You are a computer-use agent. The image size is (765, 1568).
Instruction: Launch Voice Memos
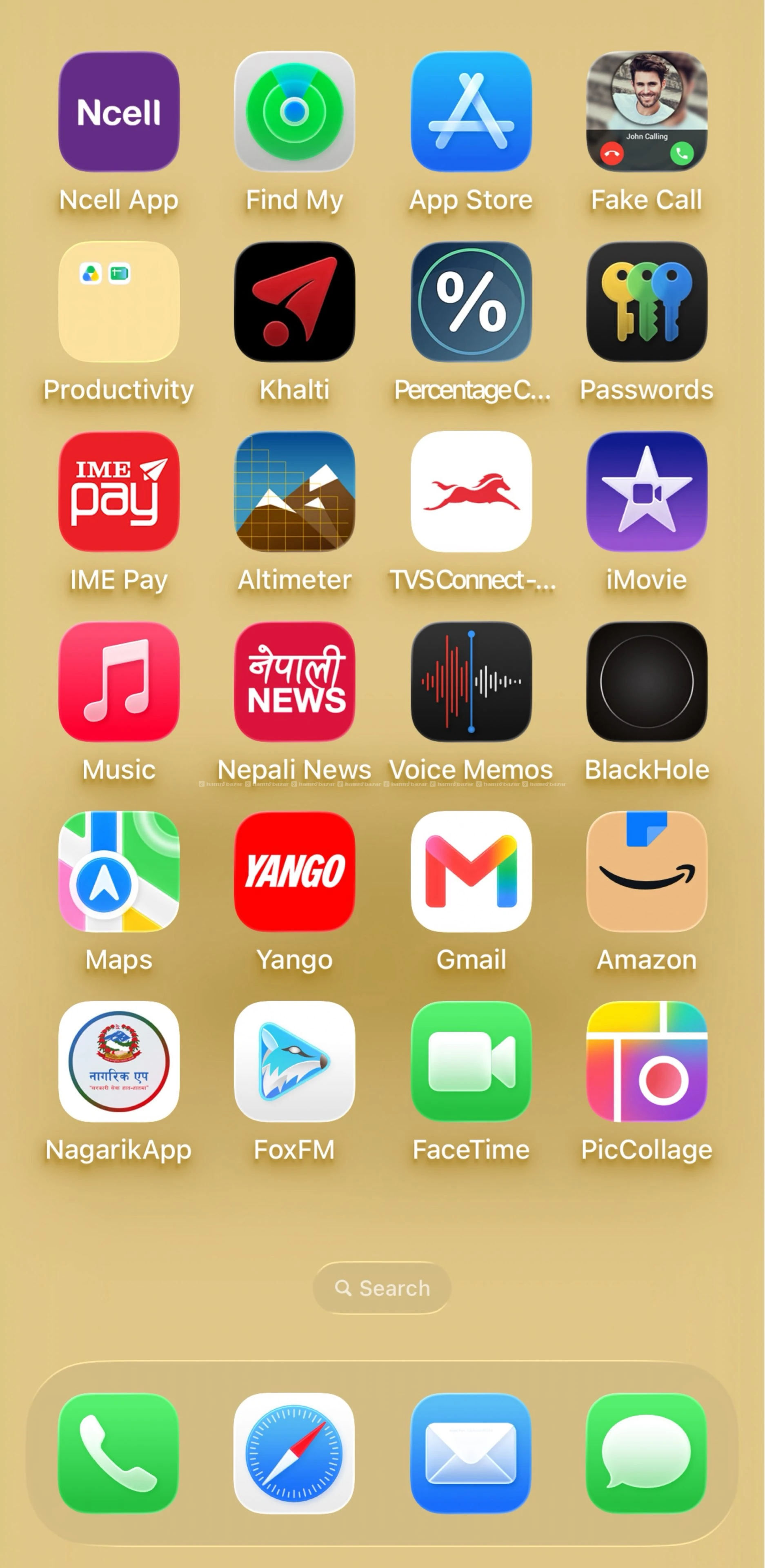pos(471,682)
